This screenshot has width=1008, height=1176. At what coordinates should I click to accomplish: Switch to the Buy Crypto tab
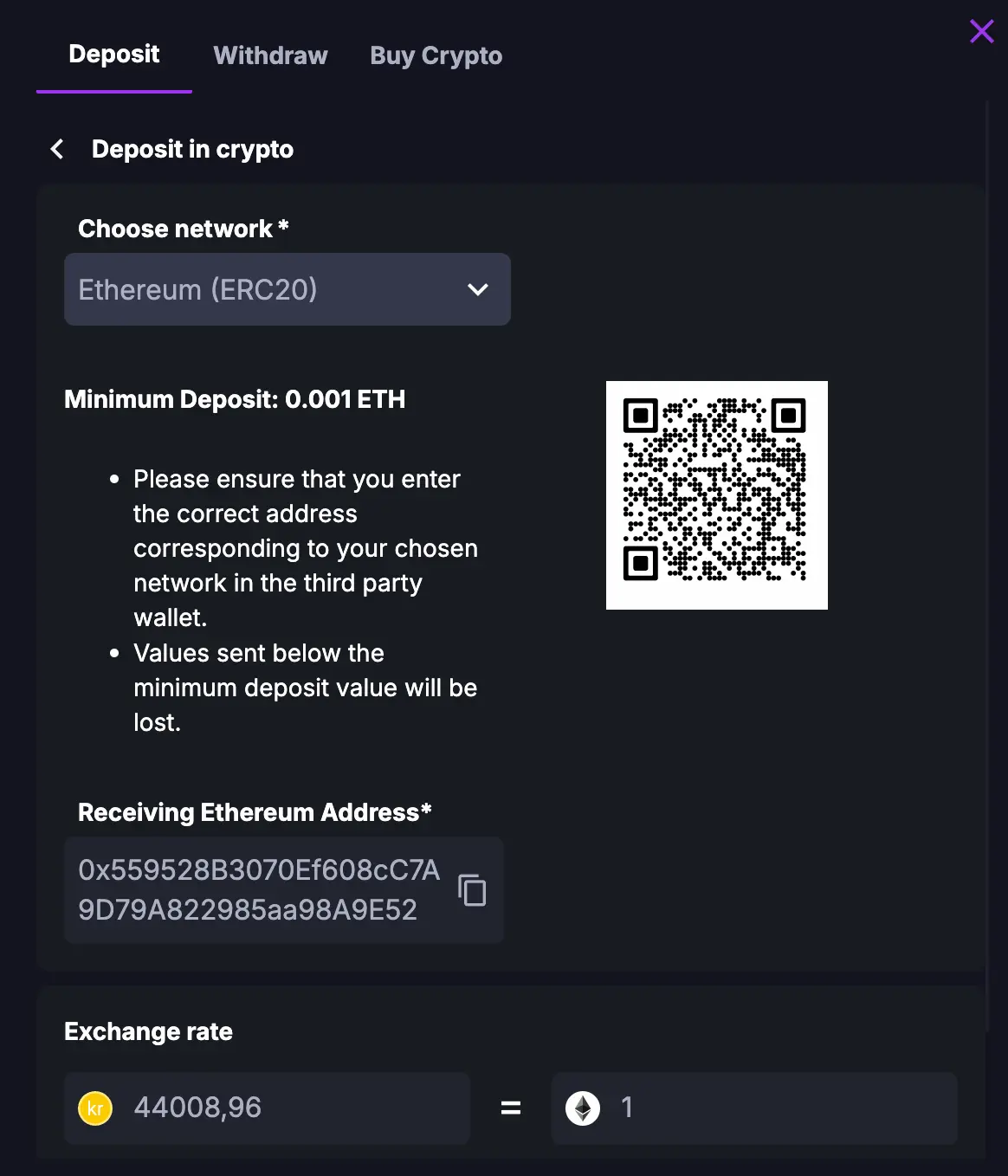[x=436, y=55]
